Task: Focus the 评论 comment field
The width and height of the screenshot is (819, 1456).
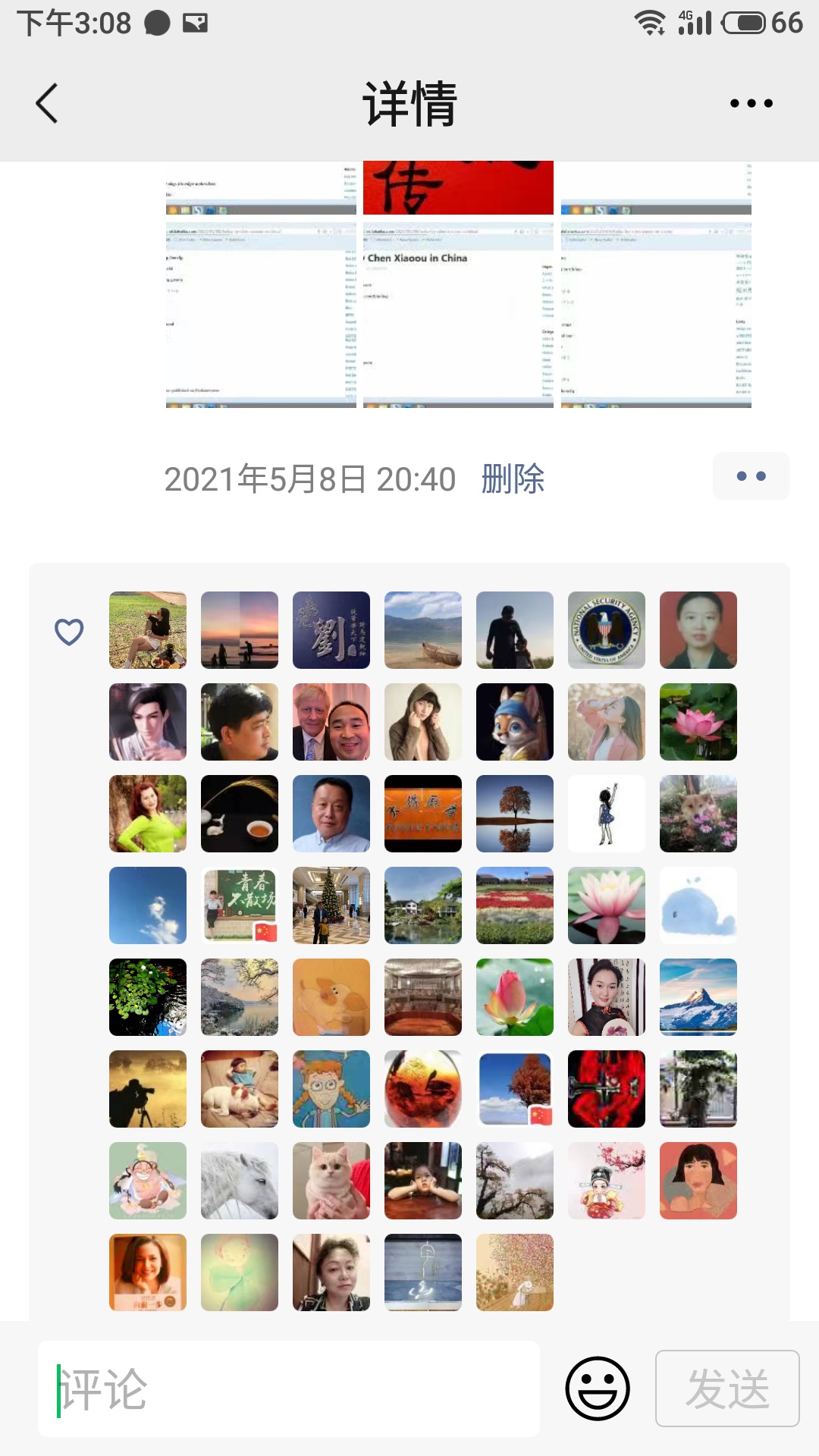Action: [x=288, y=1389]
